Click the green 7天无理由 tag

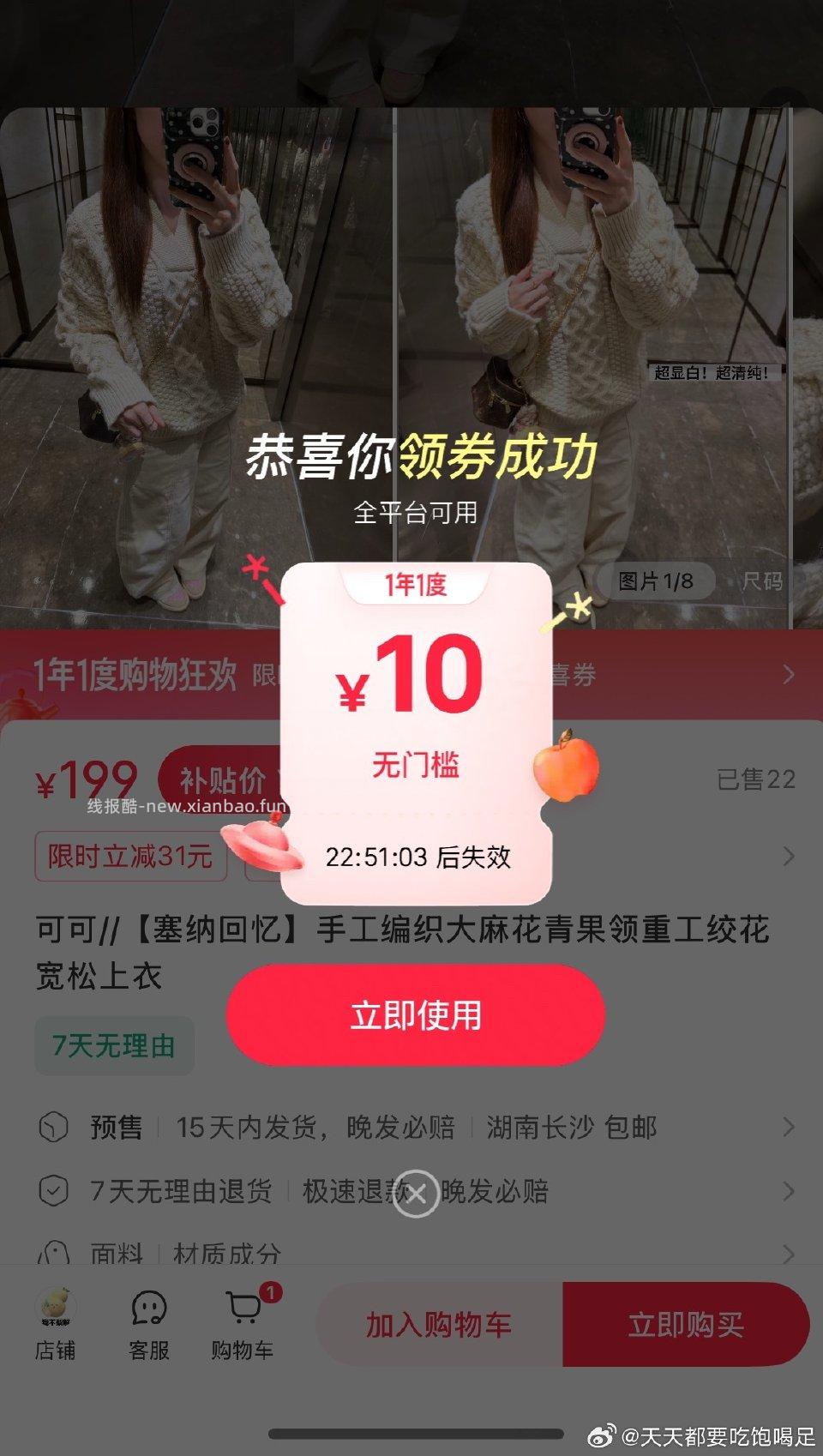coord(112,1045)
